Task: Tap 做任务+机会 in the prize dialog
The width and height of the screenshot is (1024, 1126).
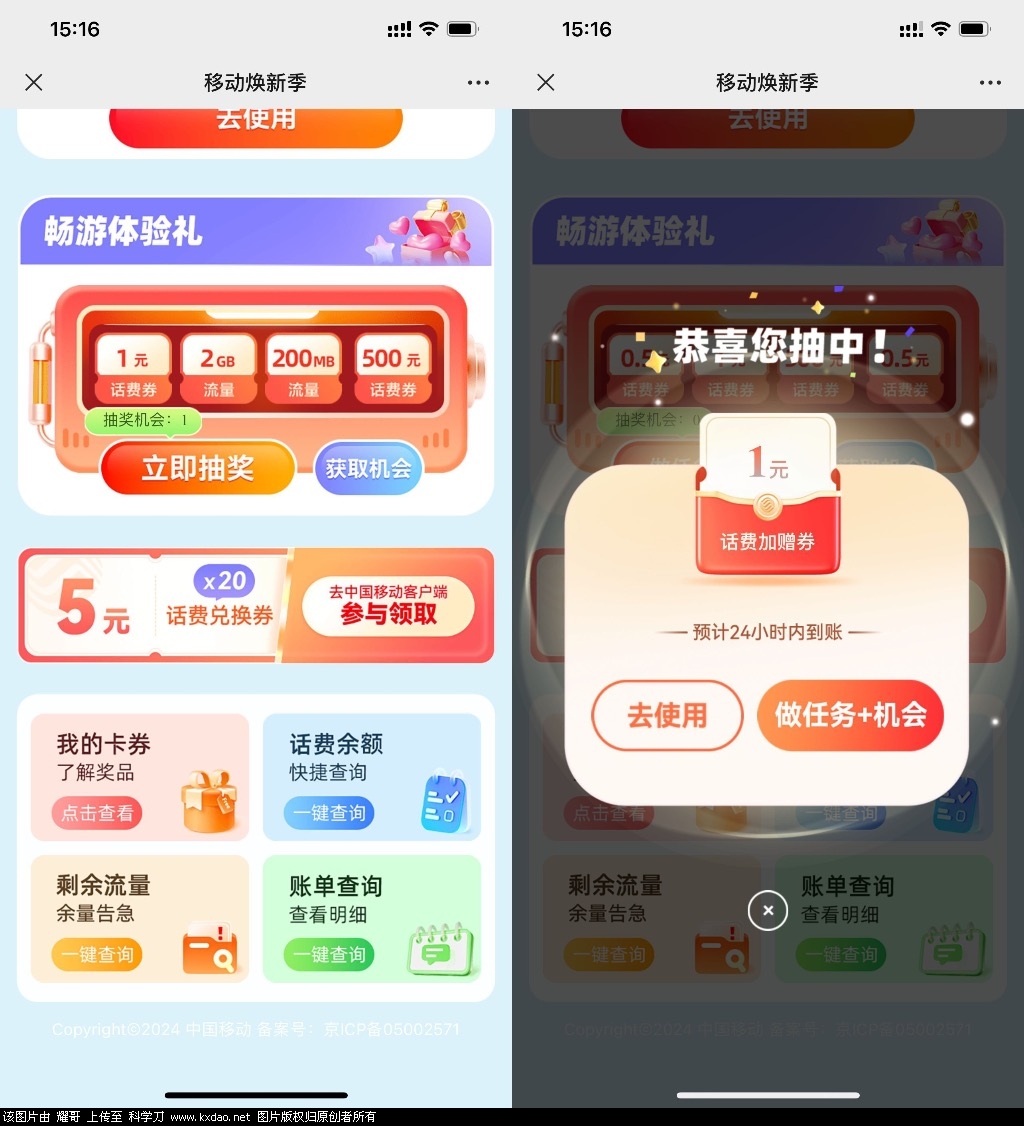Action: pyautogui.click(x=850, y=715)
